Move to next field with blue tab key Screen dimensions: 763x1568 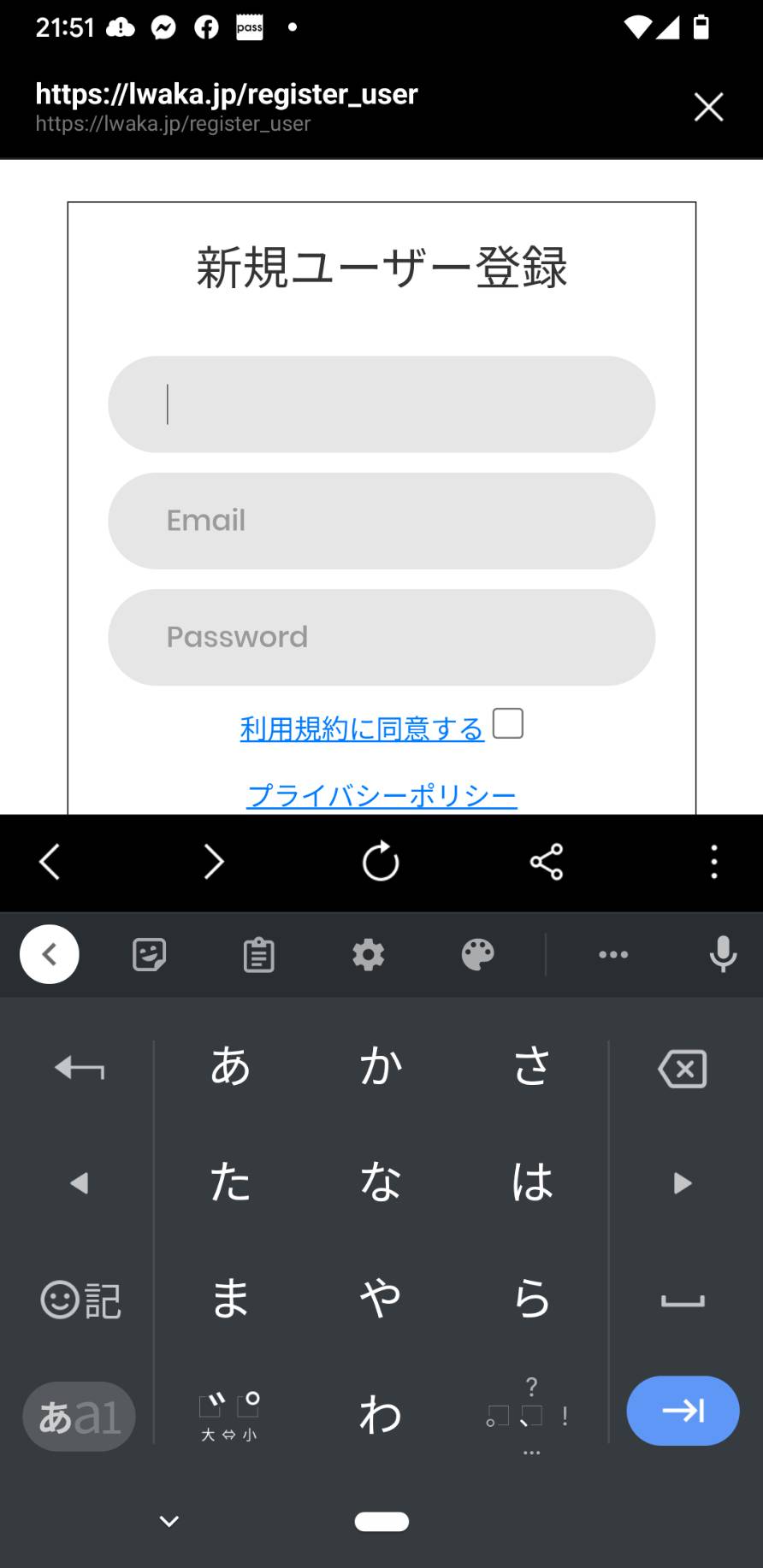pyautogui.click(x=683, y=1411)
